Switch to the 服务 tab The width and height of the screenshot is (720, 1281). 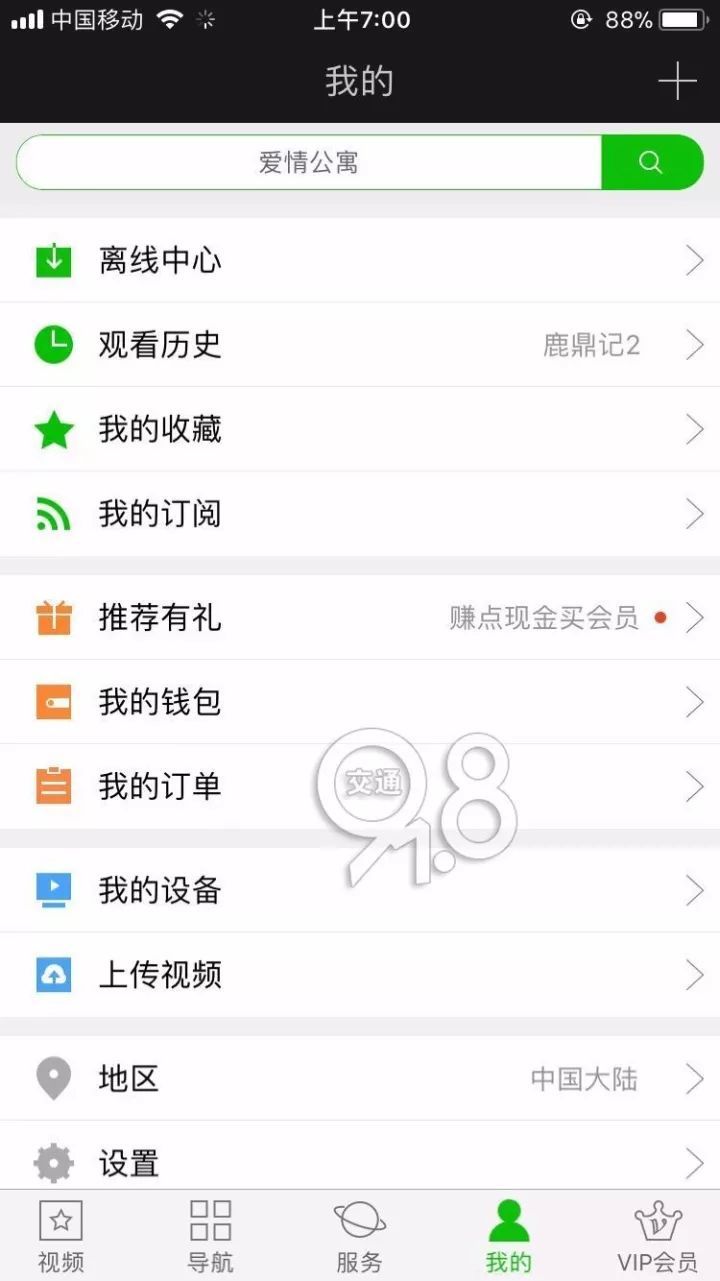point(359,1237)
